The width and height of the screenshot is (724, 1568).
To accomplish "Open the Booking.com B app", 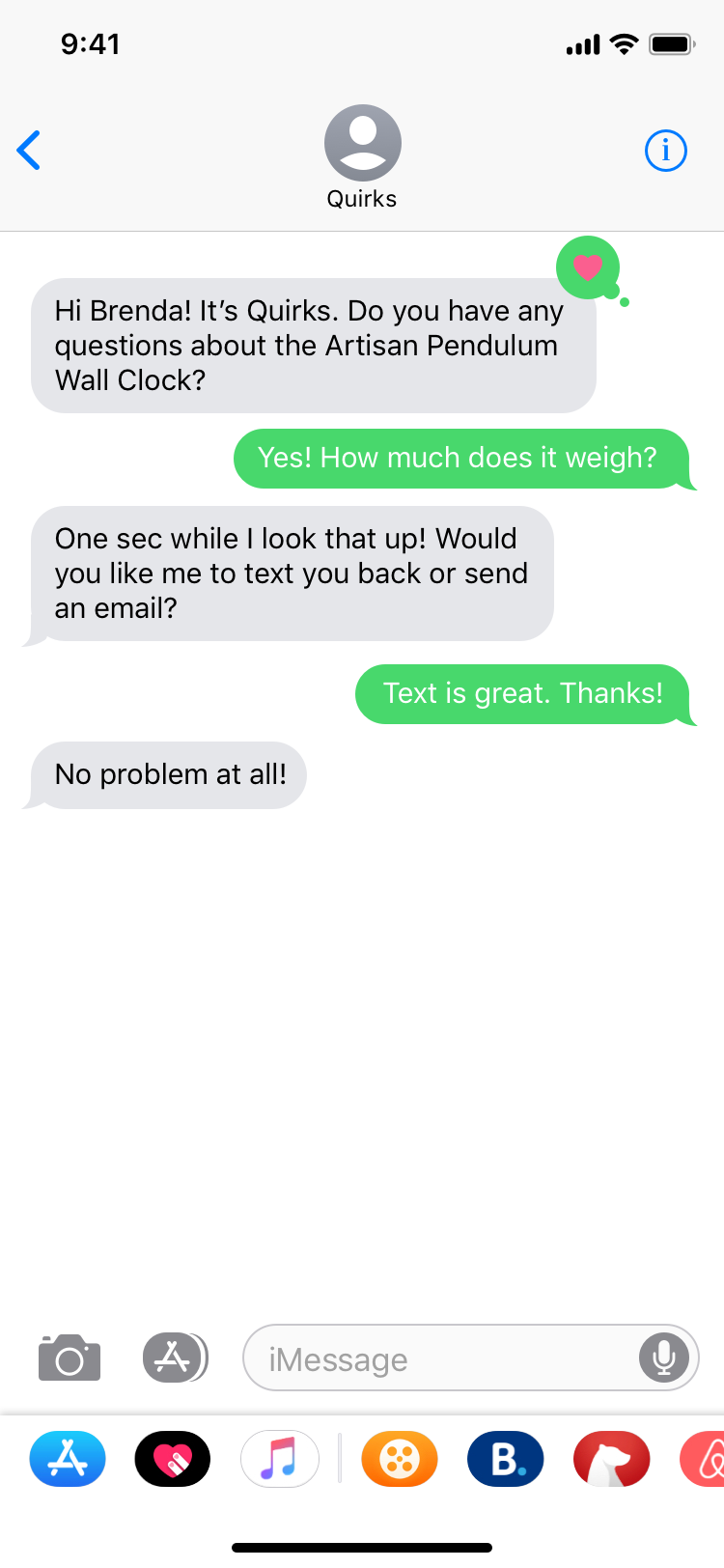I will 506,1458.
